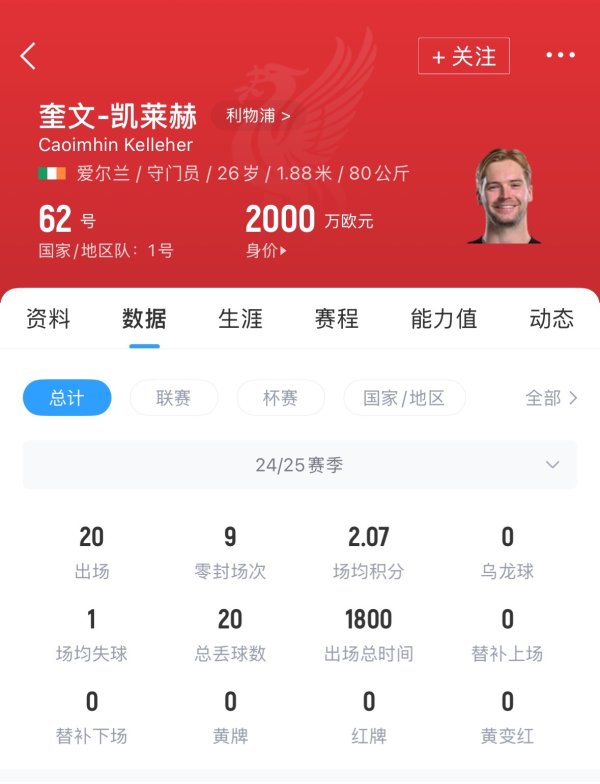This screenshot has width=600, height=784.
Task: Follow the player with +关注 button
Action: click(x=464, y=57)
